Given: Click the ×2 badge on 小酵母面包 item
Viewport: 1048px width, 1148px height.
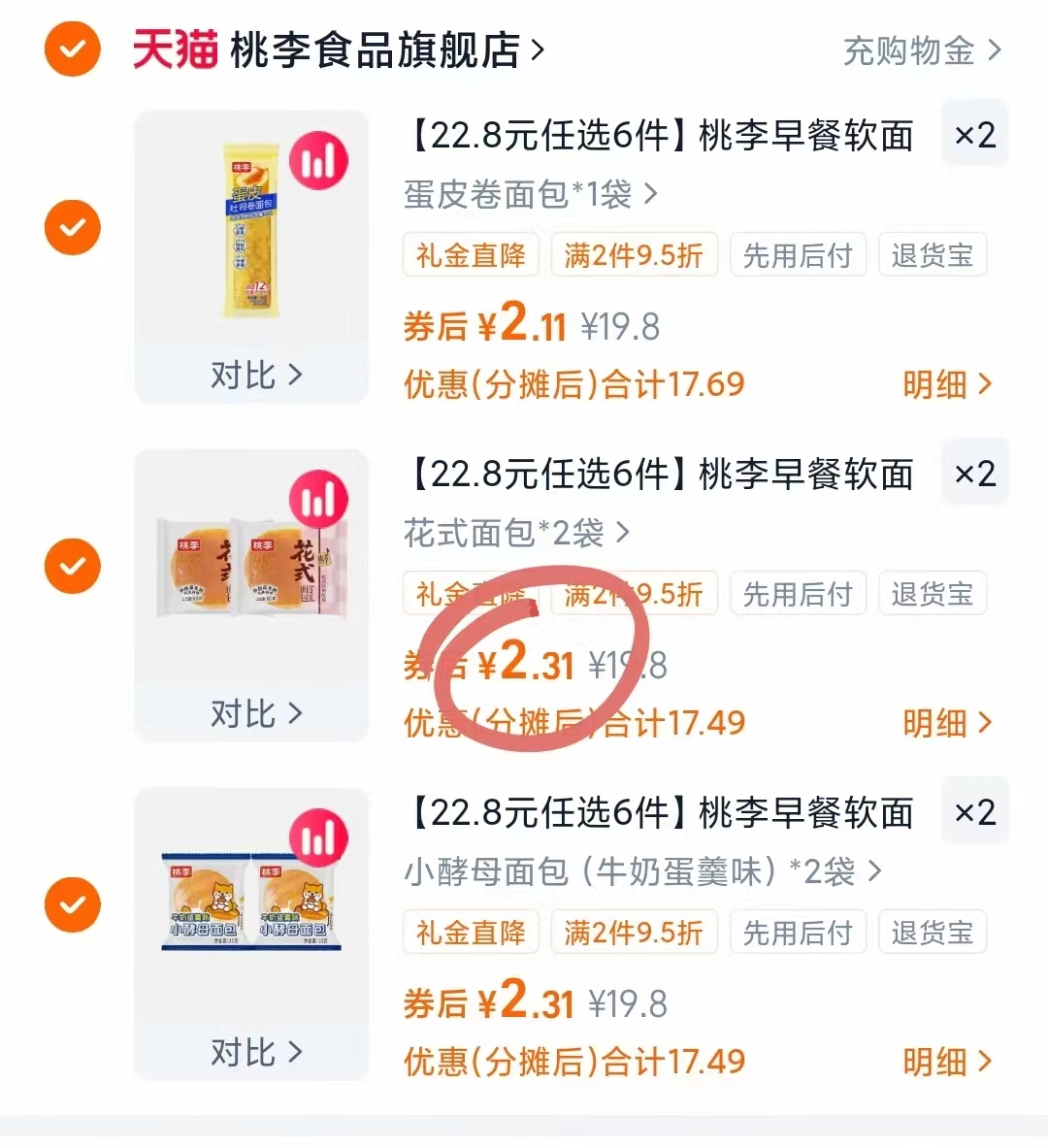Looking at the screenshot, I should [974, 812].
